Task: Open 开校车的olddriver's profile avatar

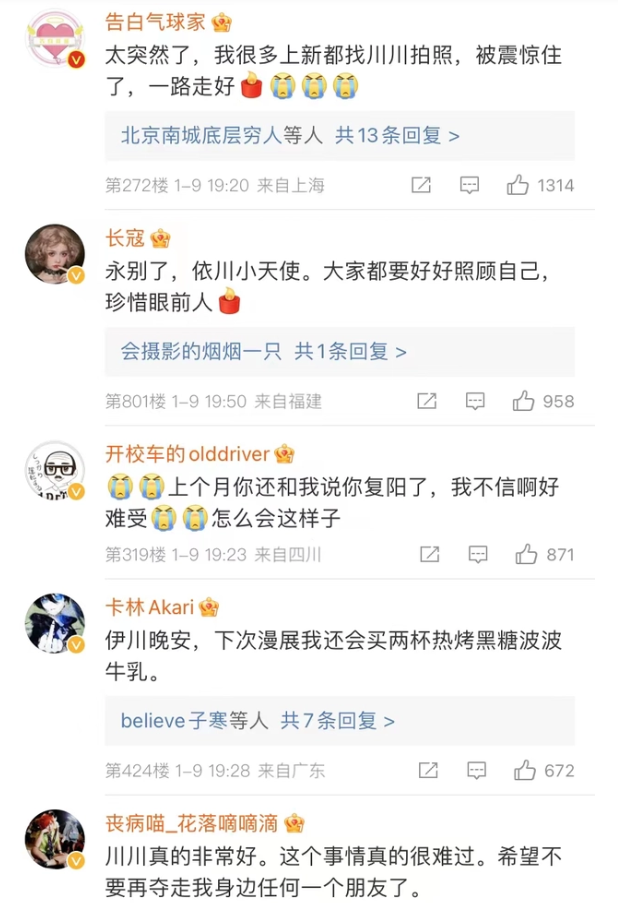Action: [x=54, y=470]
